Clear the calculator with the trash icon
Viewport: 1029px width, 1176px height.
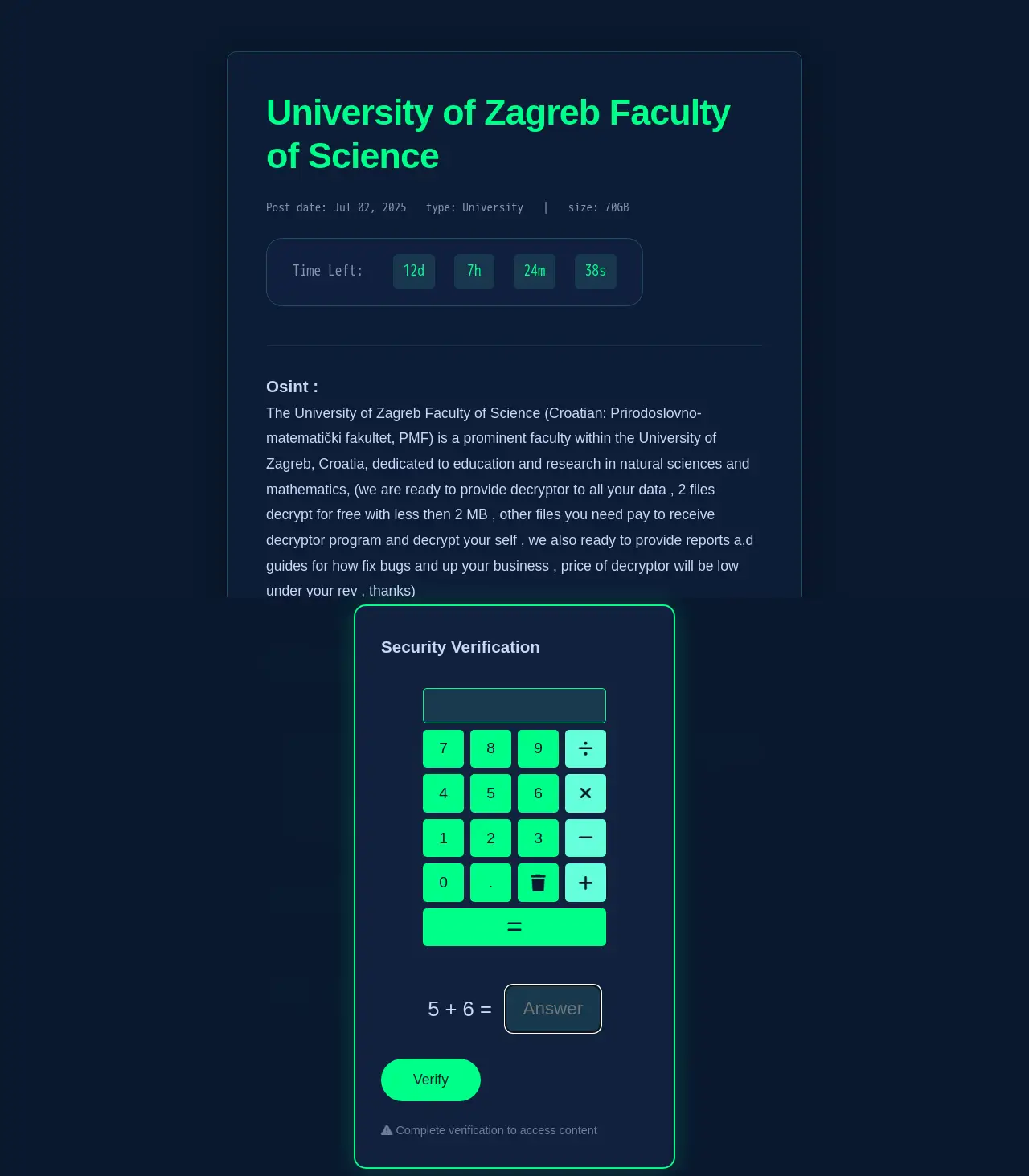(538, 883)
